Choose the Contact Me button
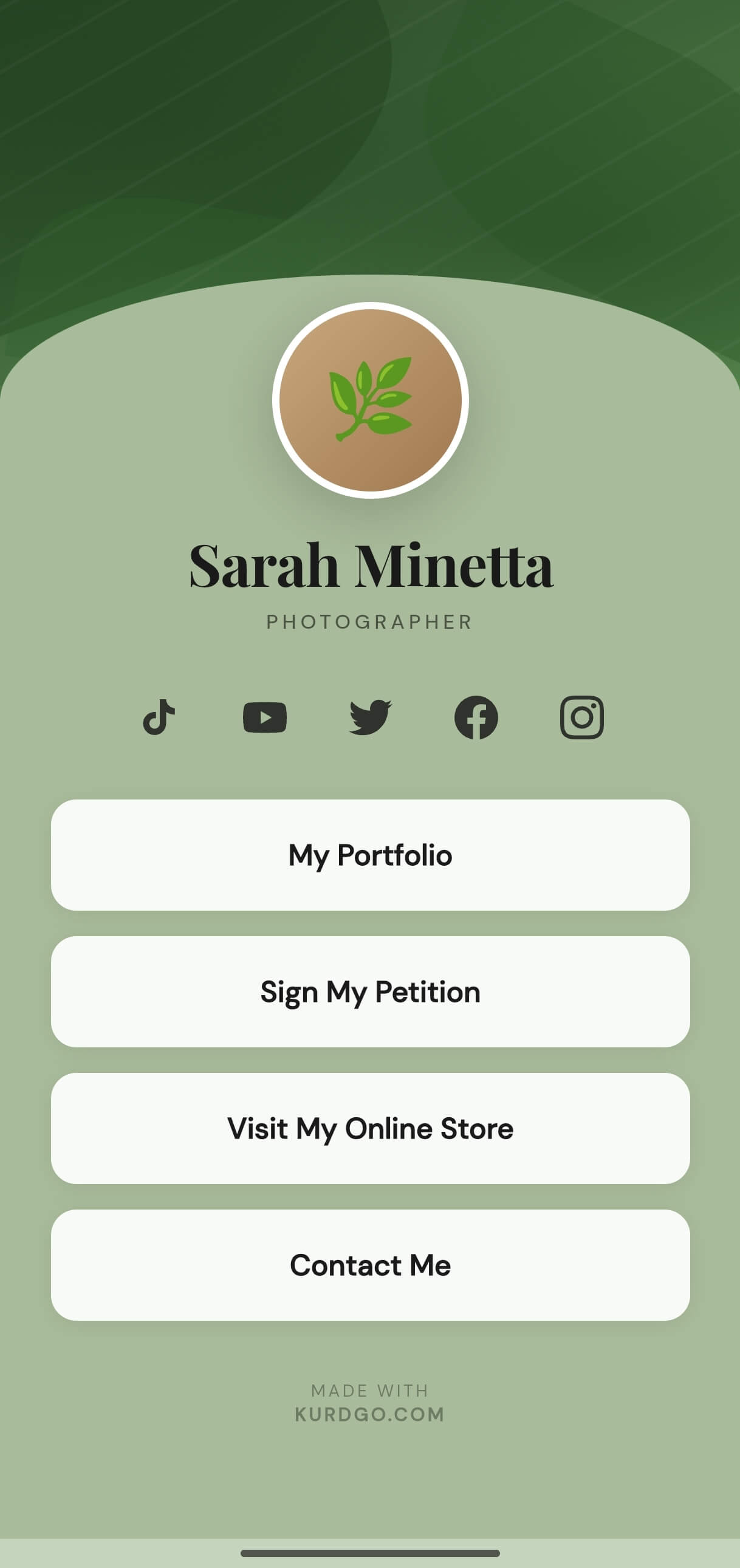740x1568 pixels. 370,1265
